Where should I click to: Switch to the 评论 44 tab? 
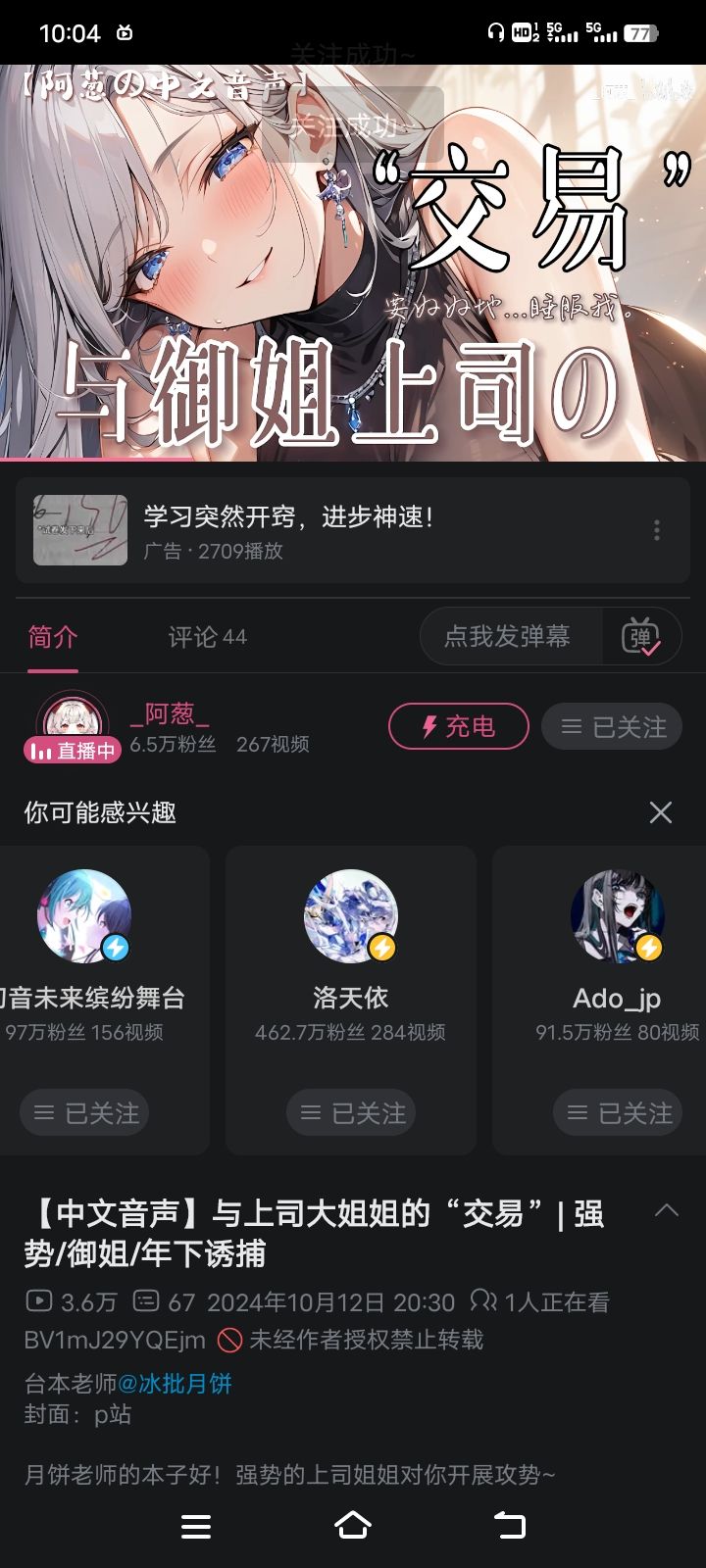coord(207,637)
